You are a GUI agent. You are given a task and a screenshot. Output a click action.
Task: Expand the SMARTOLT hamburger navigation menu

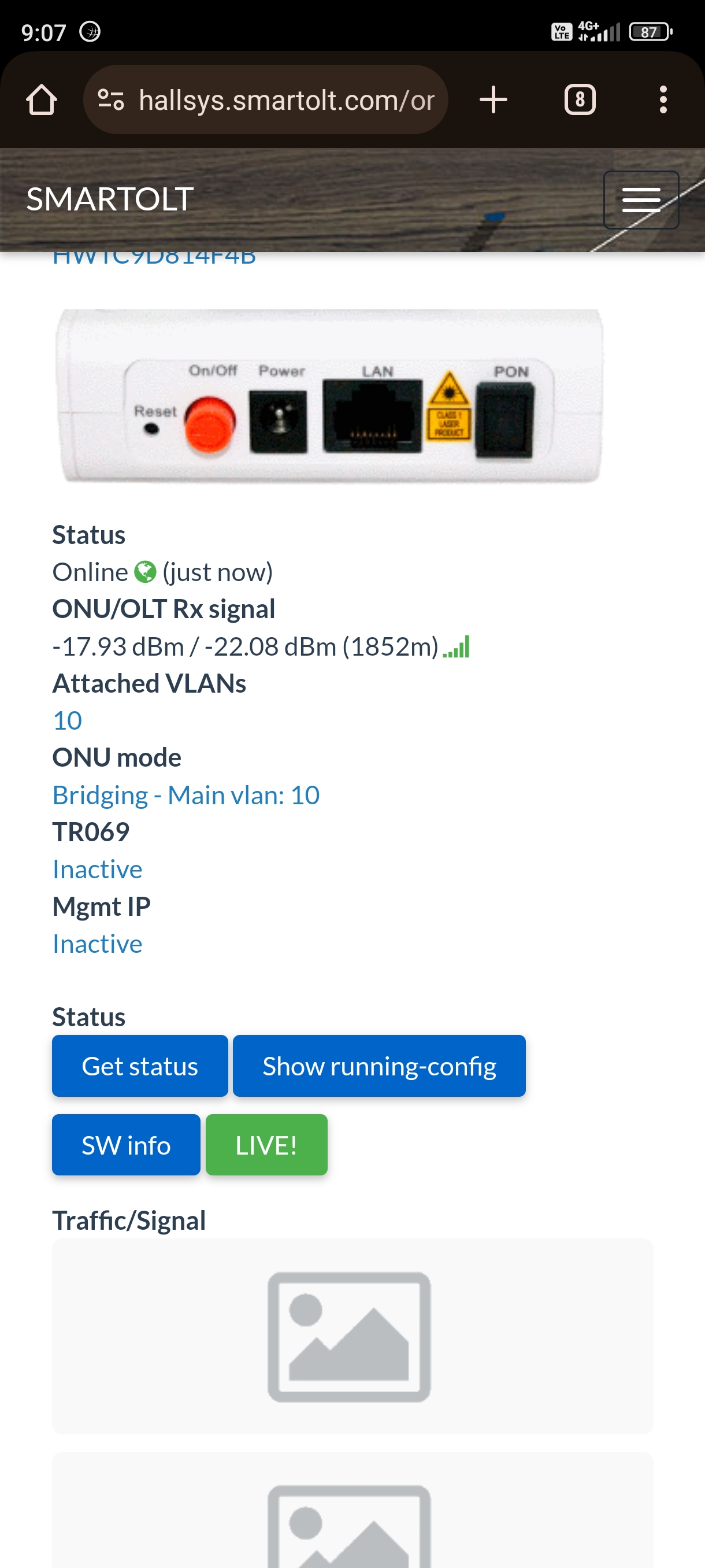tap(640, 199)
